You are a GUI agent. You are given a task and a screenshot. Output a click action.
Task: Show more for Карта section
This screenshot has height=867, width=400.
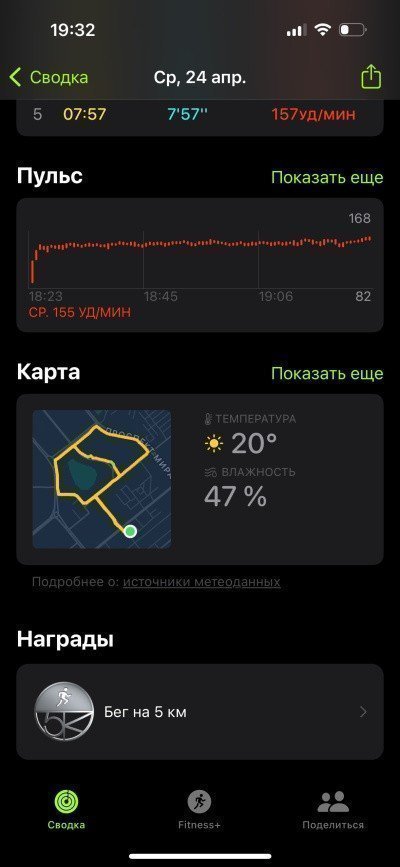coord(327,374)
